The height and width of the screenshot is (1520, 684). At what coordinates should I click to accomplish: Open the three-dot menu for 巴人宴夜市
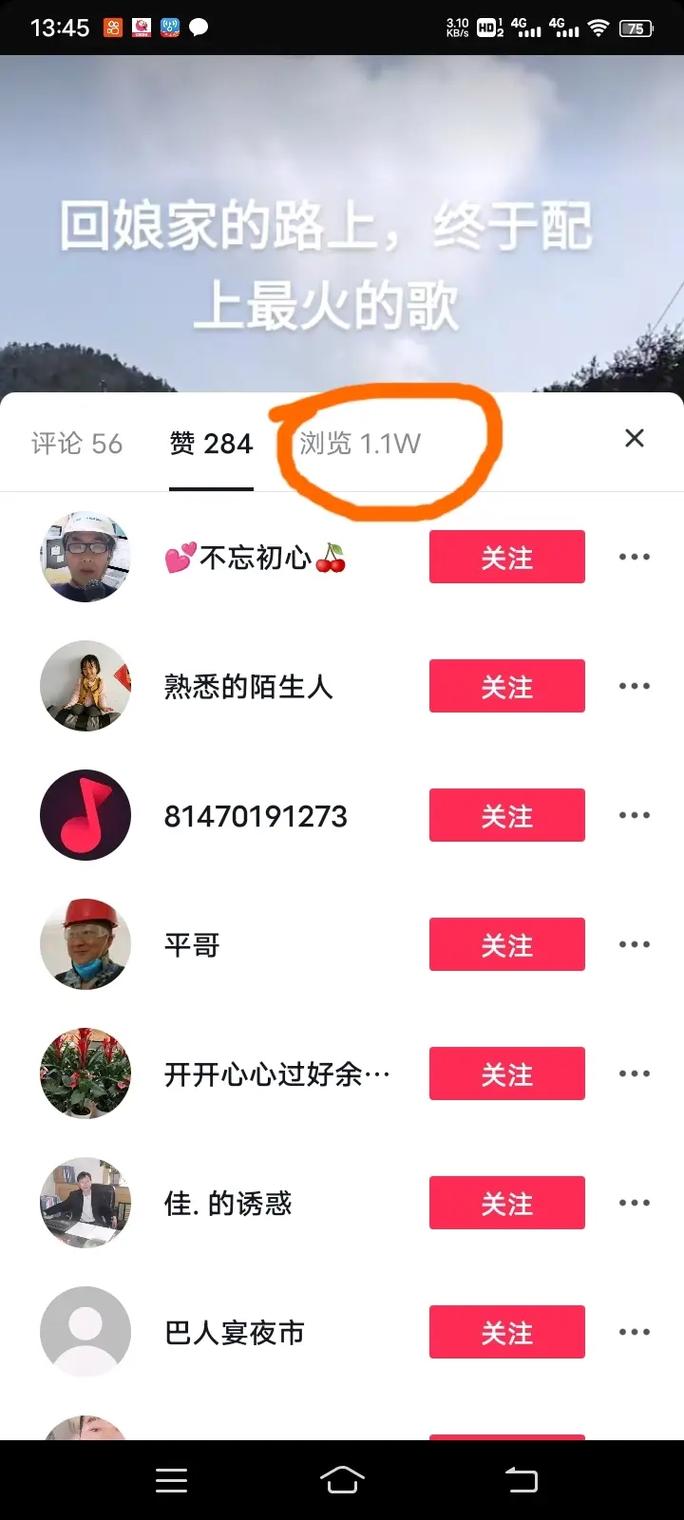634,1331
